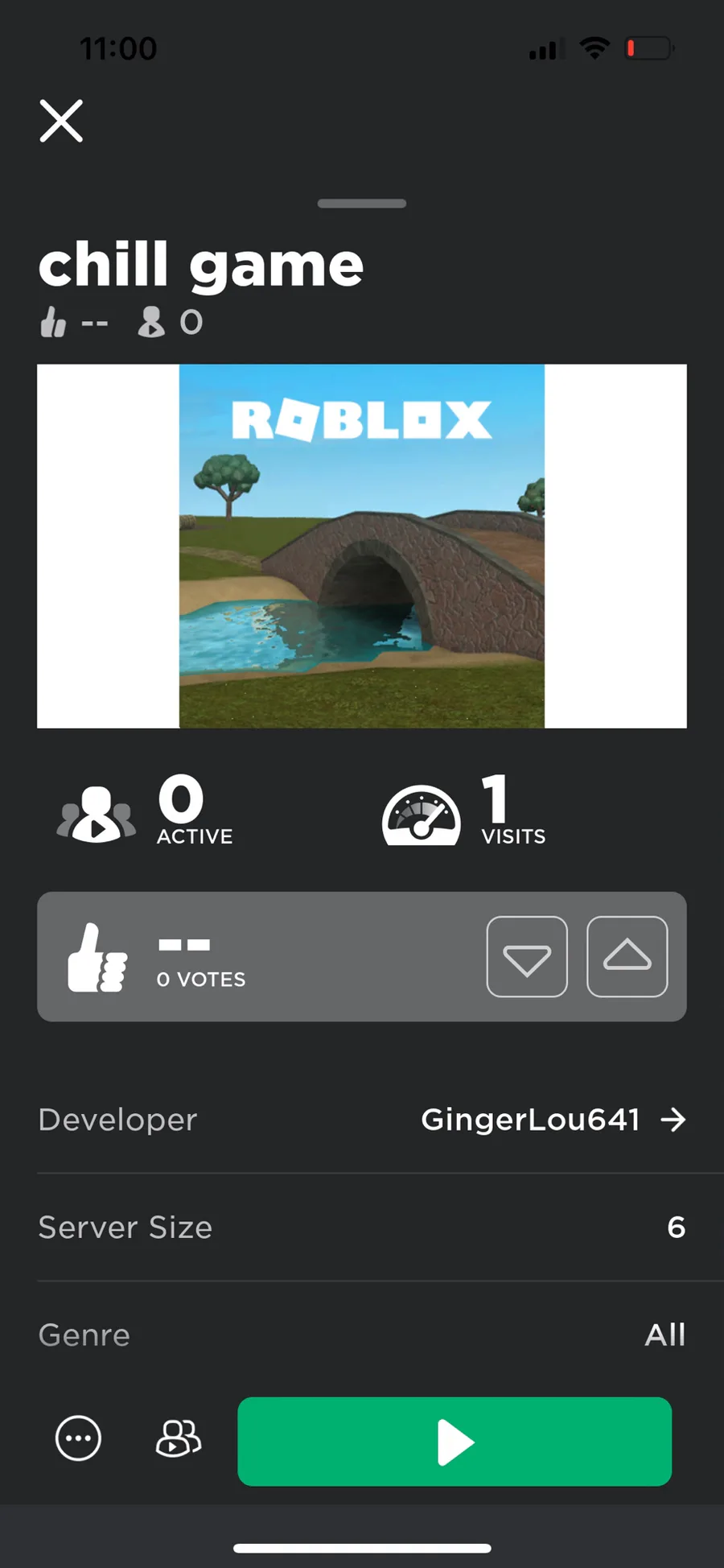
Task: Open the game thumbnail image
Action: coord(362,547)
